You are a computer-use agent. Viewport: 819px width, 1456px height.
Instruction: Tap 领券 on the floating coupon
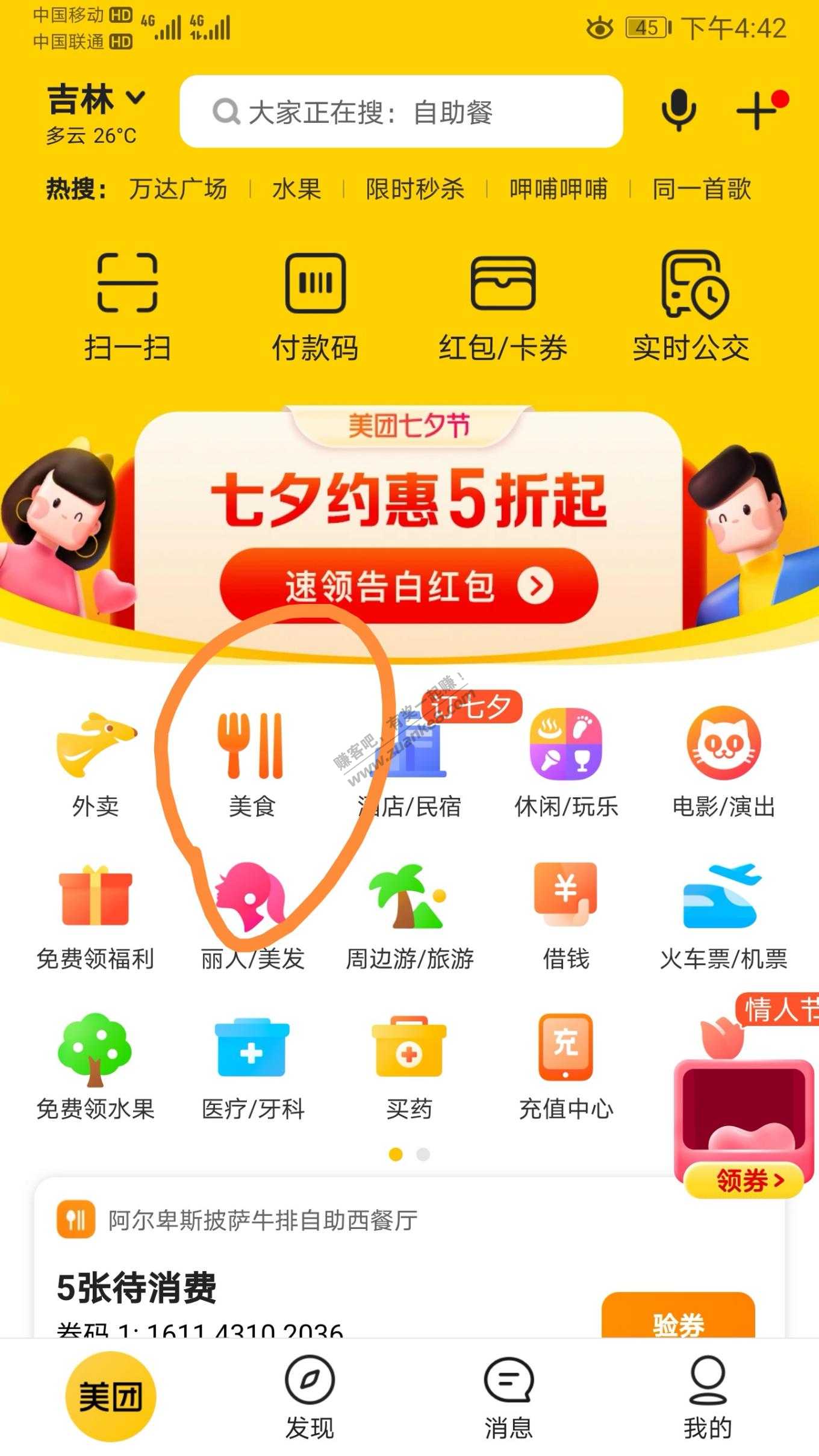[x=744, y=1180]
